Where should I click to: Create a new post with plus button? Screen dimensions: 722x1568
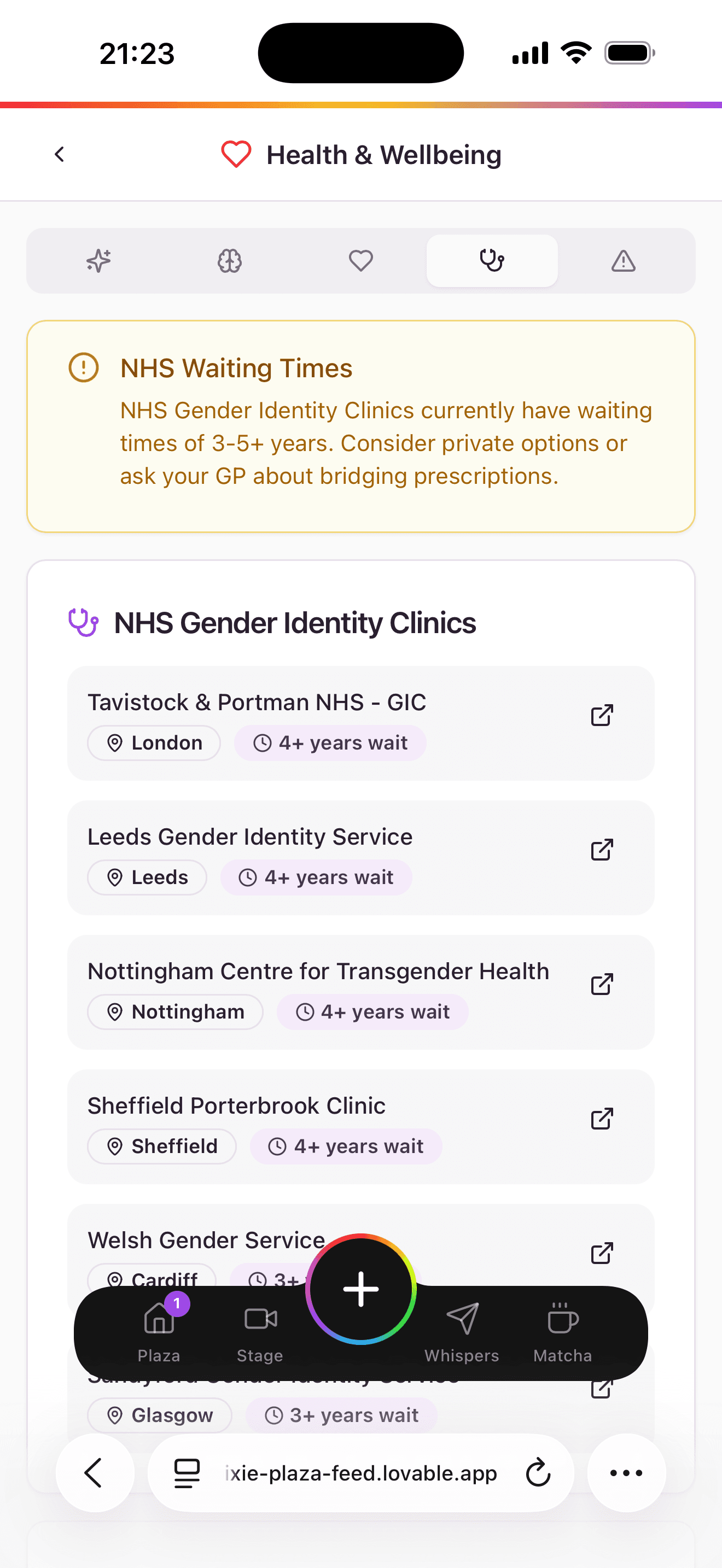[x=361, y=1289]
